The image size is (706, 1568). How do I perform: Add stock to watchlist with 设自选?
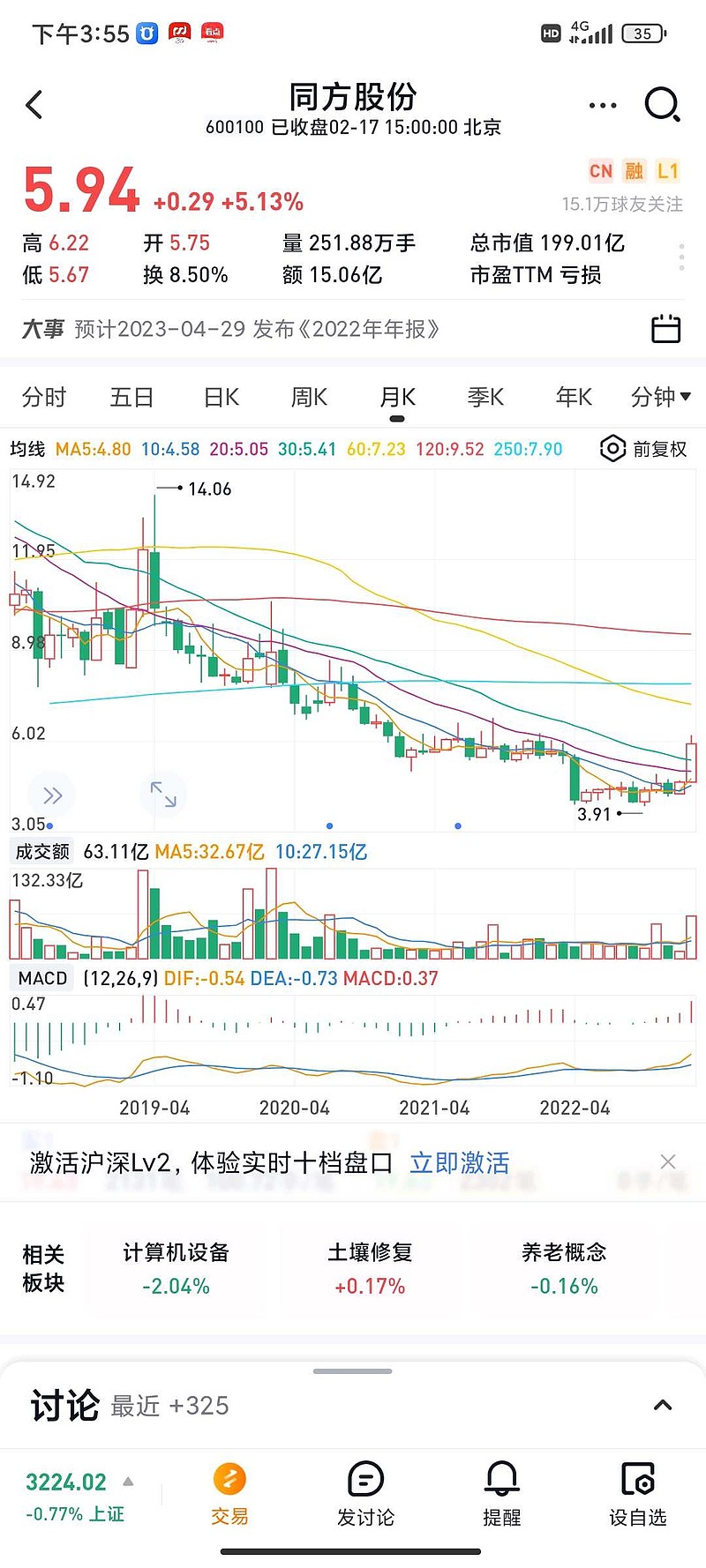click(x=637, y=1494)
